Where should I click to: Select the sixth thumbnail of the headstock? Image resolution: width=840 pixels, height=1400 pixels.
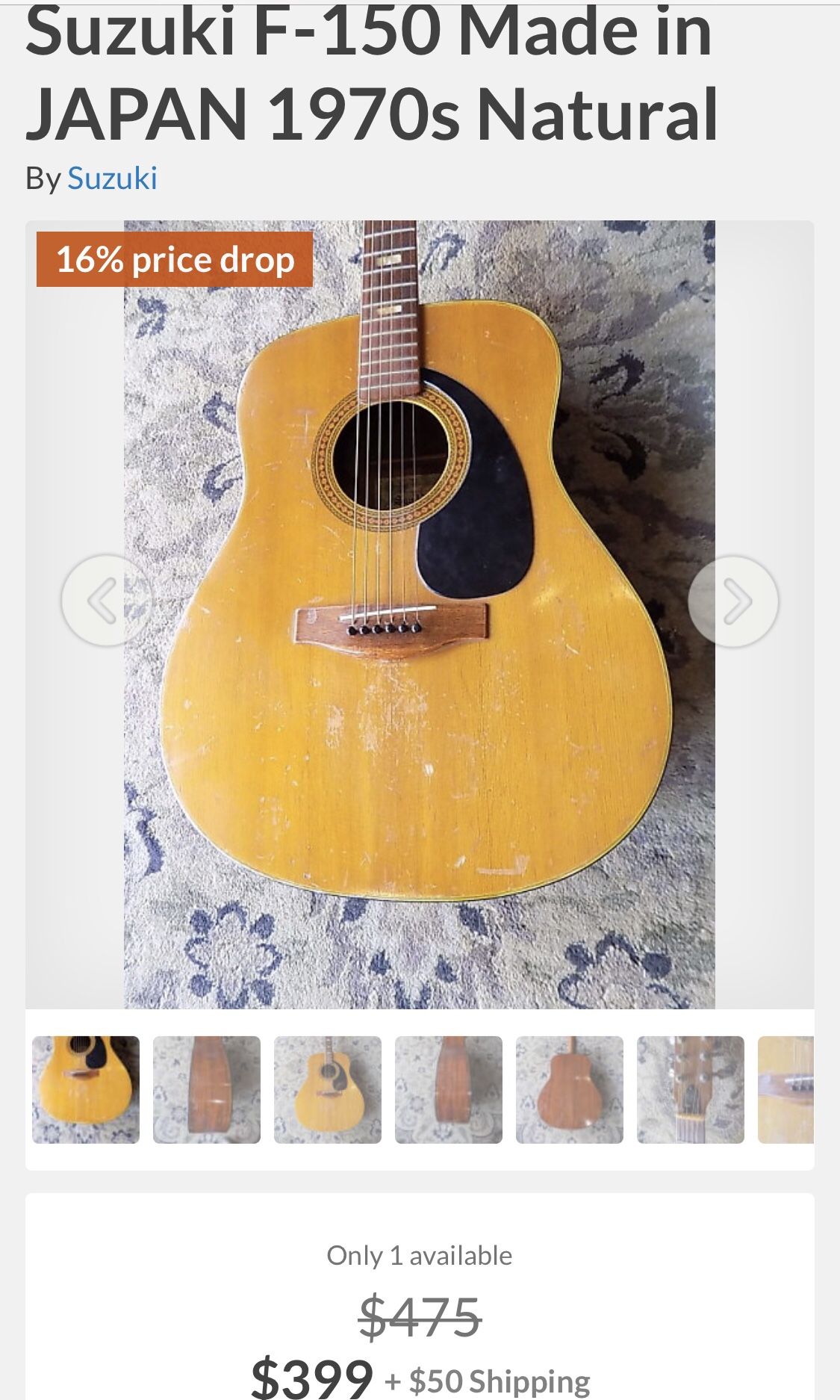pos(691,1089)
